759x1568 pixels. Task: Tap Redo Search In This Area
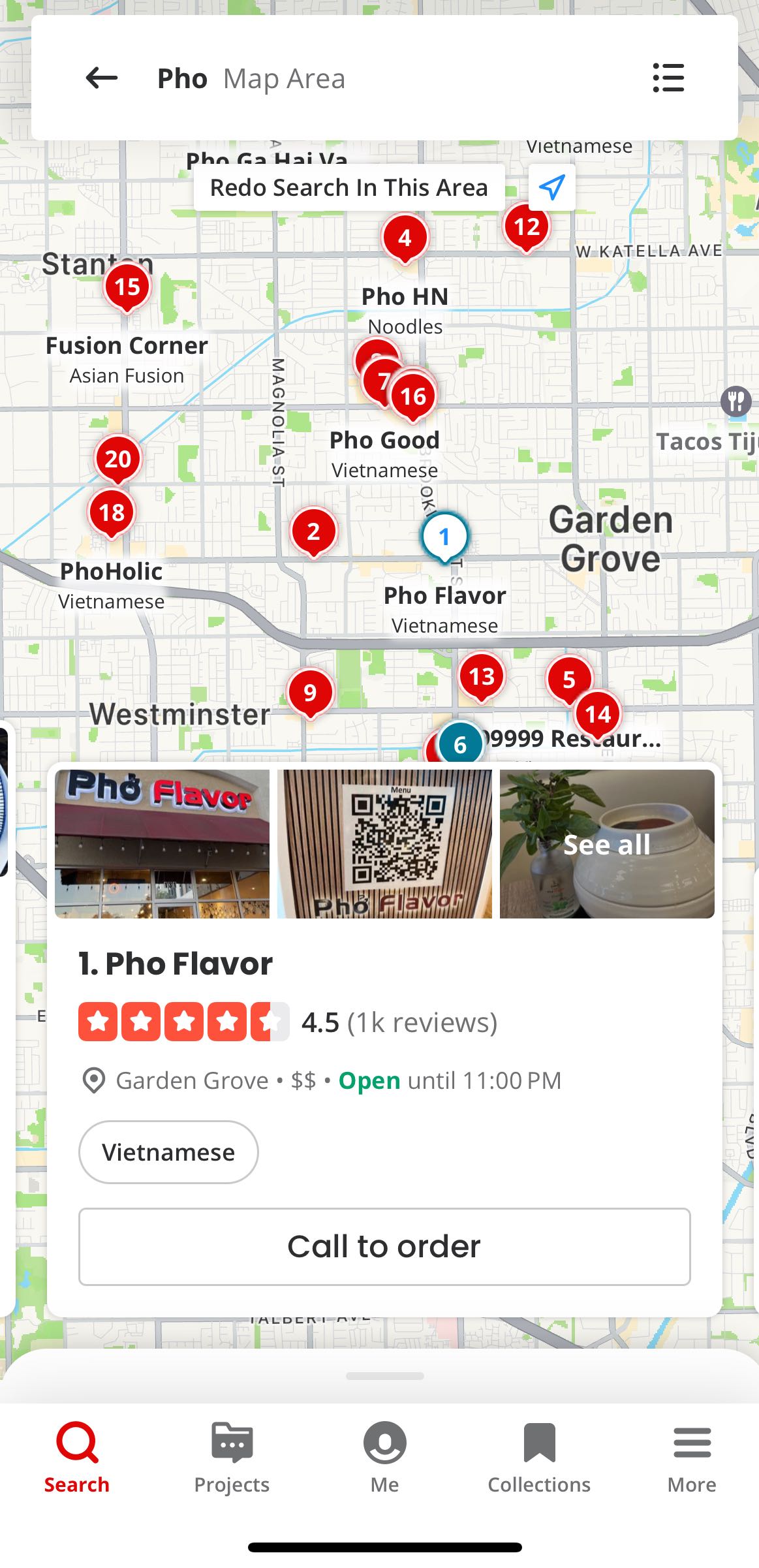[349, 187]
